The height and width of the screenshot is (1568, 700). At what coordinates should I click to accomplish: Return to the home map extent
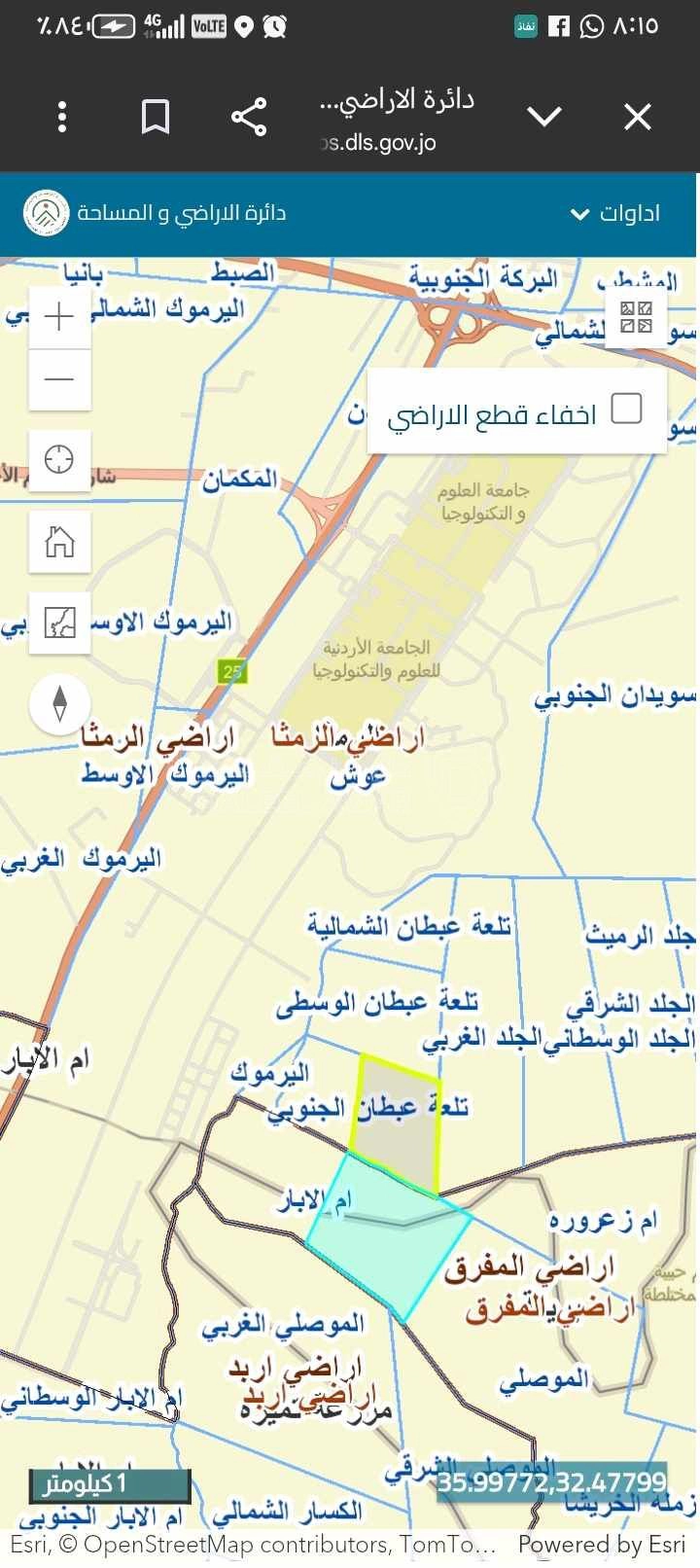59,541
